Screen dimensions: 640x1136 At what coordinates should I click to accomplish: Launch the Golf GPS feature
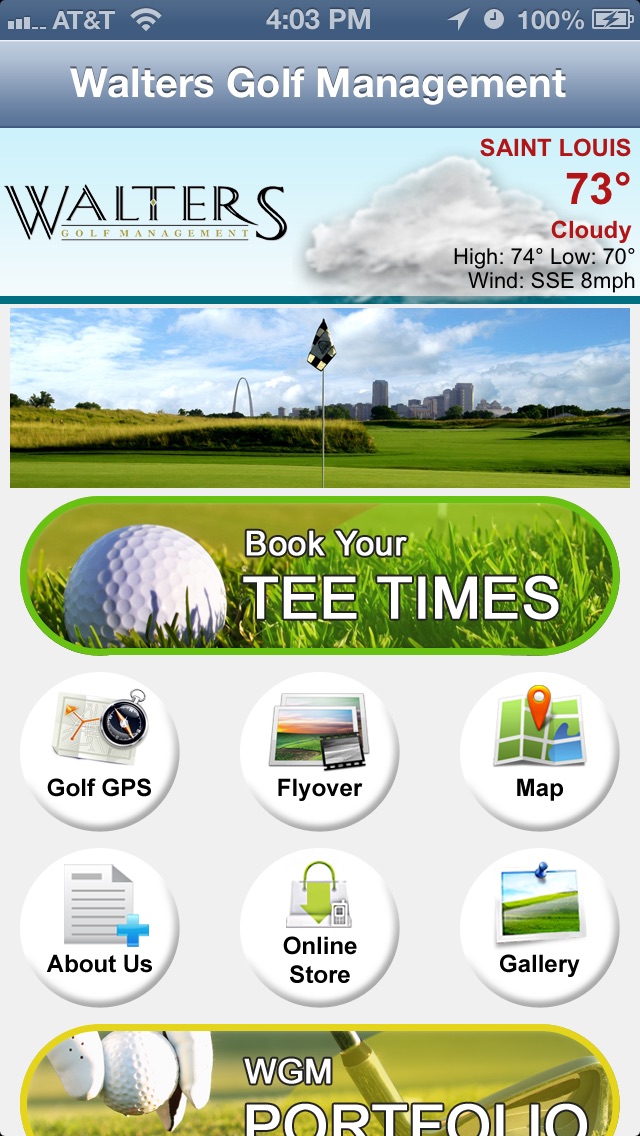tap(99, 750)
